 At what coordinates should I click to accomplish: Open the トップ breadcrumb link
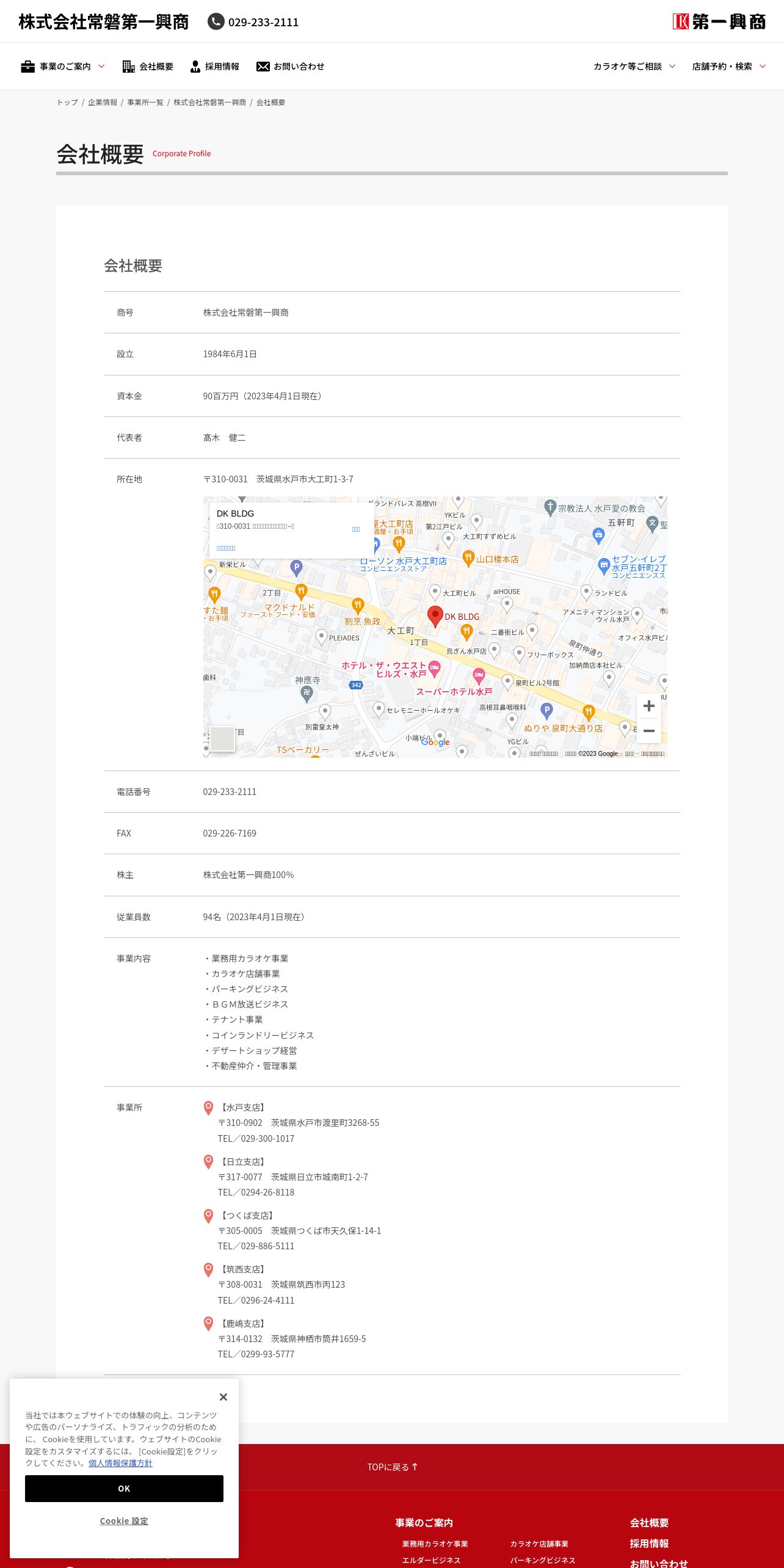tap(67, 103)
